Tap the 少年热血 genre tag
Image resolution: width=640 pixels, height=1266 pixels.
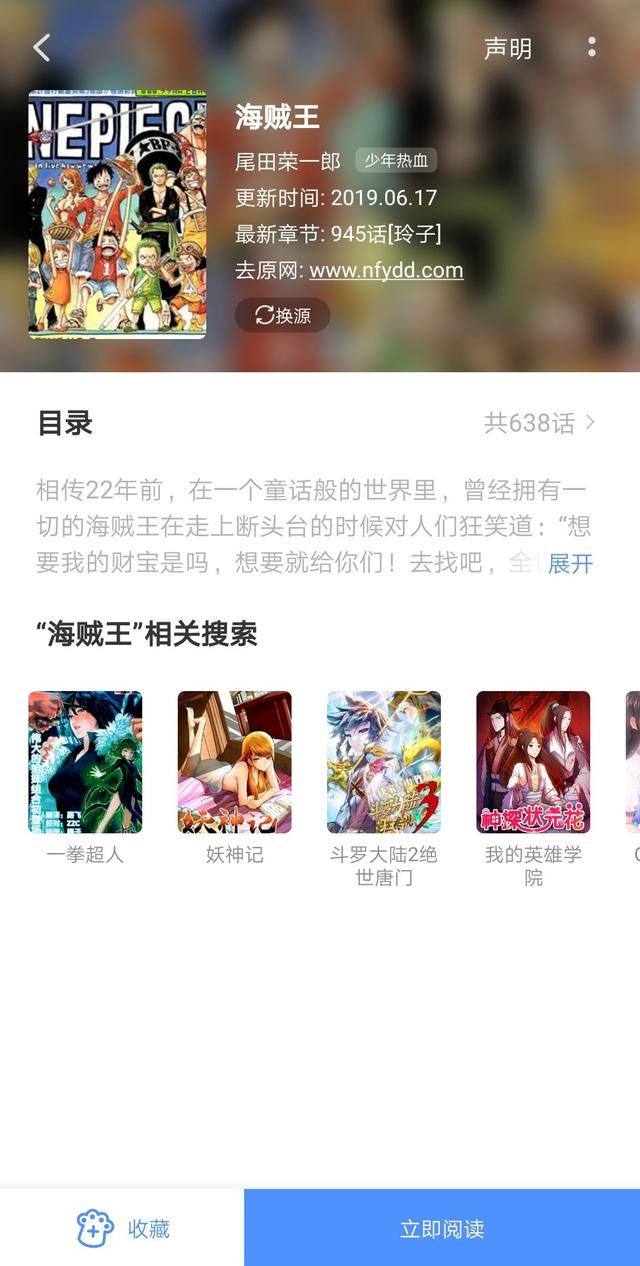pos(396,161)
